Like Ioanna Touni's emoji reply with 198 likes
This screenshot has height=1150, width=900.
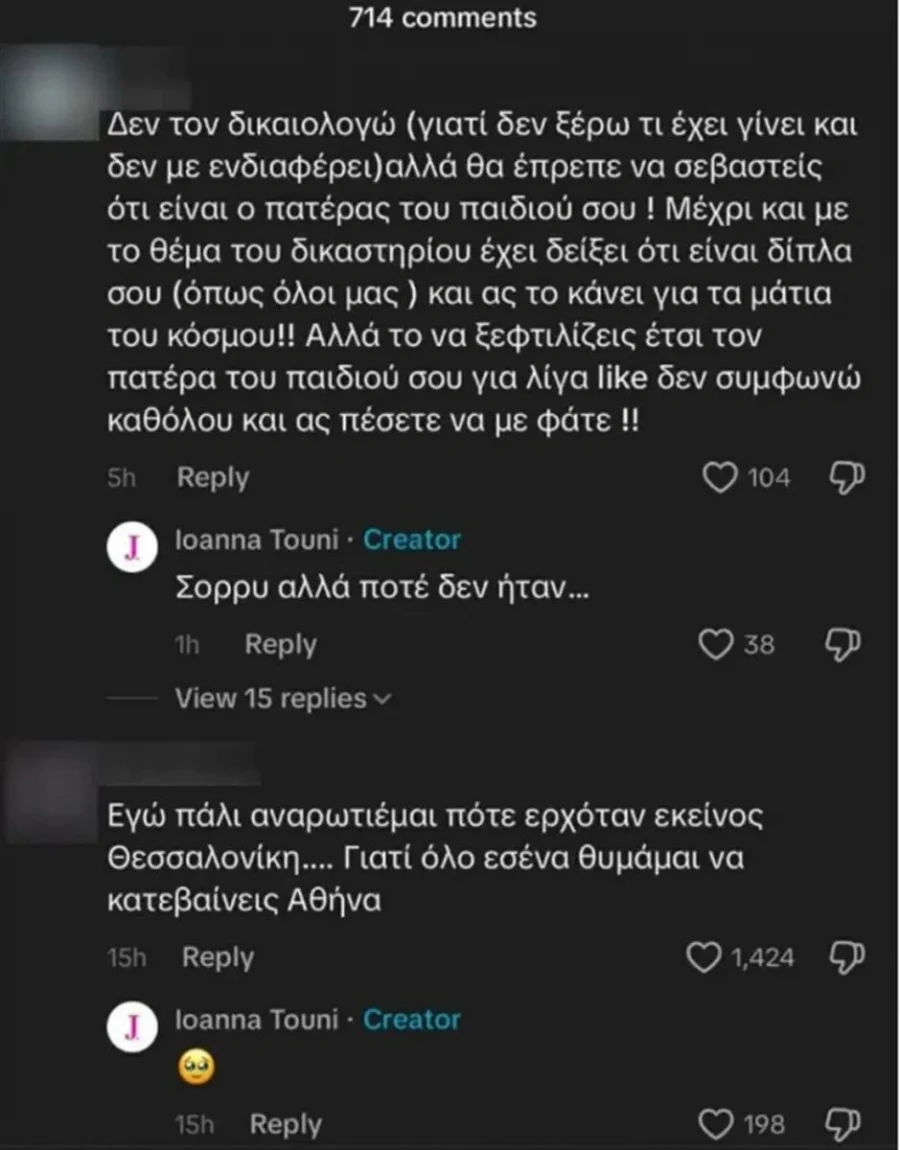point(716,1125)
